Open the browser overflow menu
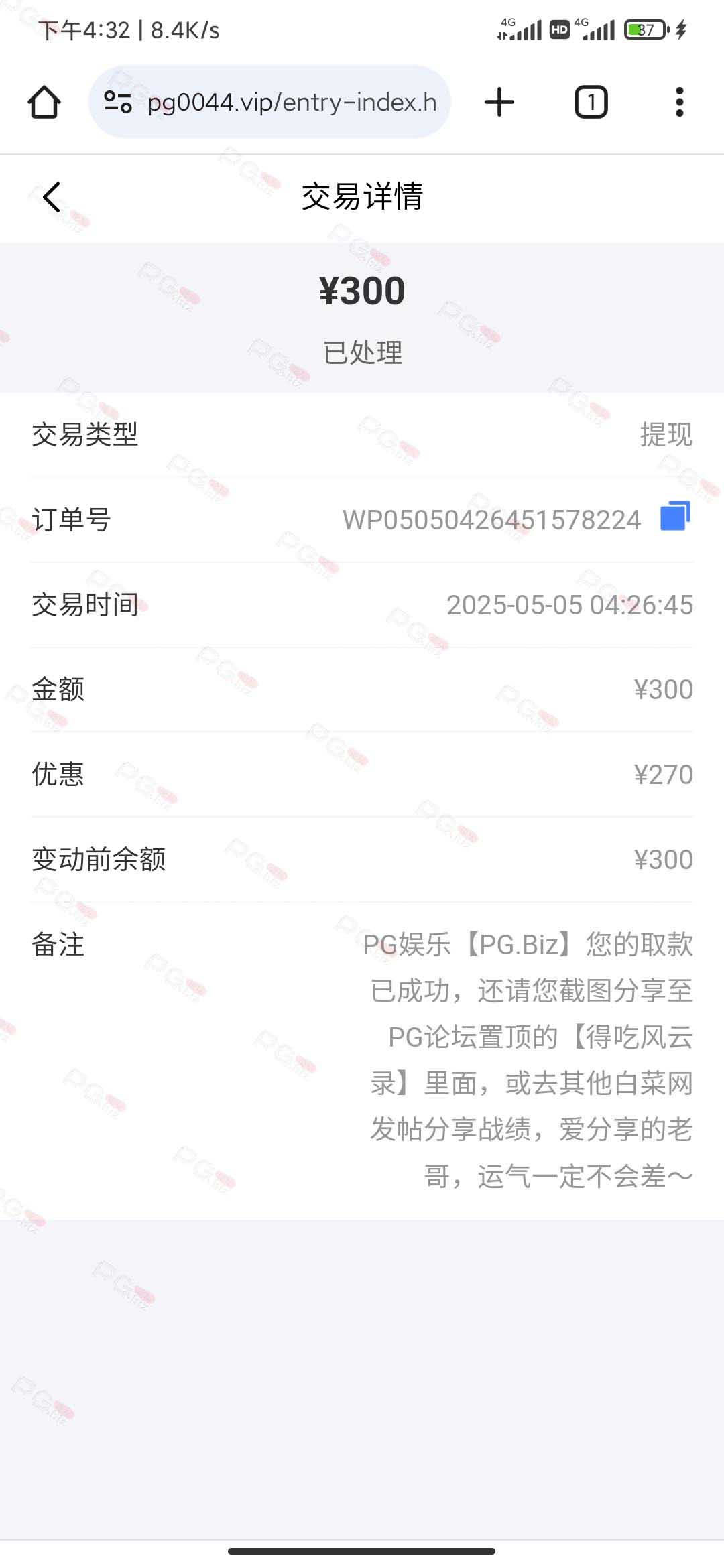Screen dimensions: 724x1568 point(679,102)
